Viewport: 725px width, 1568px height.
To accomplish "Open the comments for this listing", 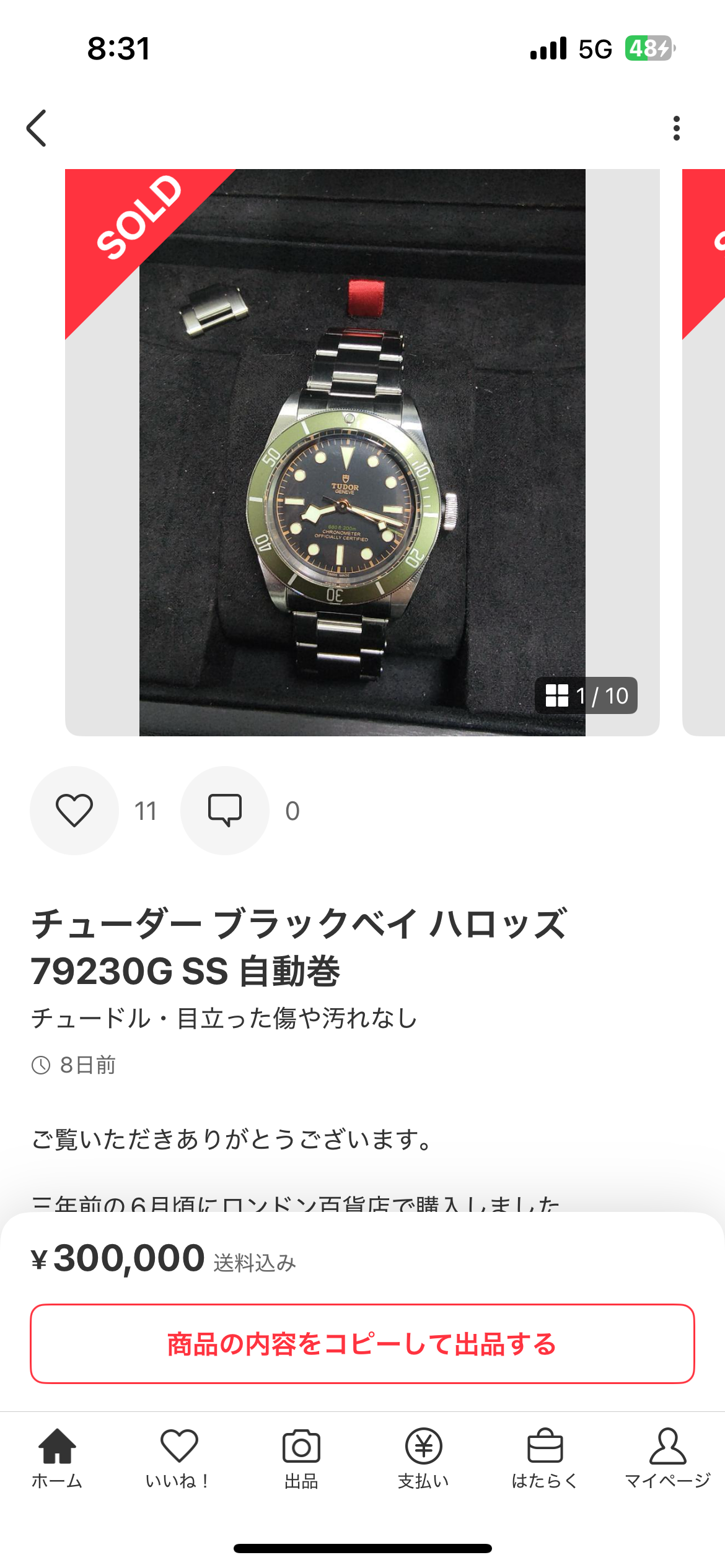I will pyautogui.click(x=225, y=811).
